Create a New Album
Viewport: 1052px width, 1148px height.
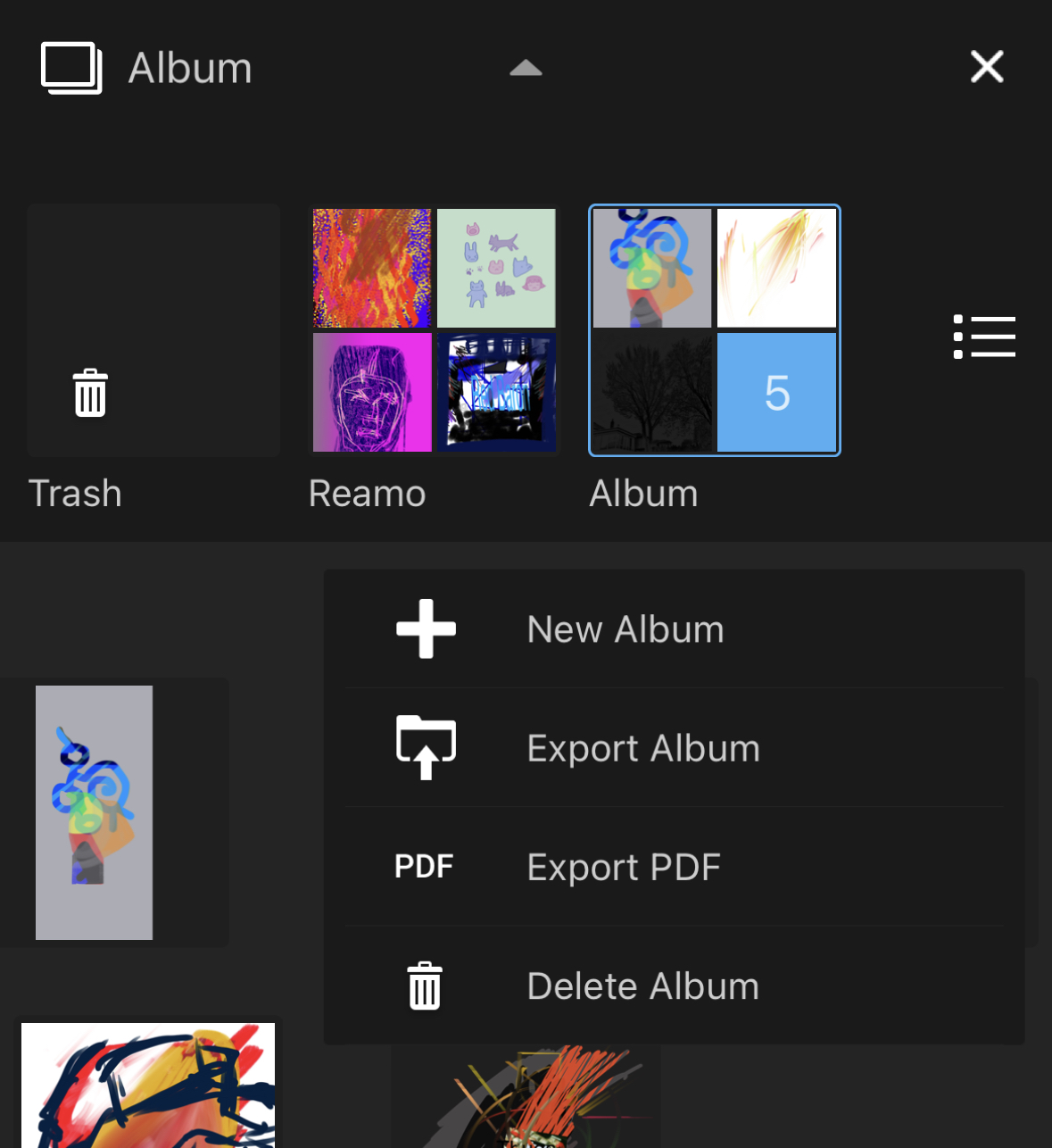coord(625,629)
